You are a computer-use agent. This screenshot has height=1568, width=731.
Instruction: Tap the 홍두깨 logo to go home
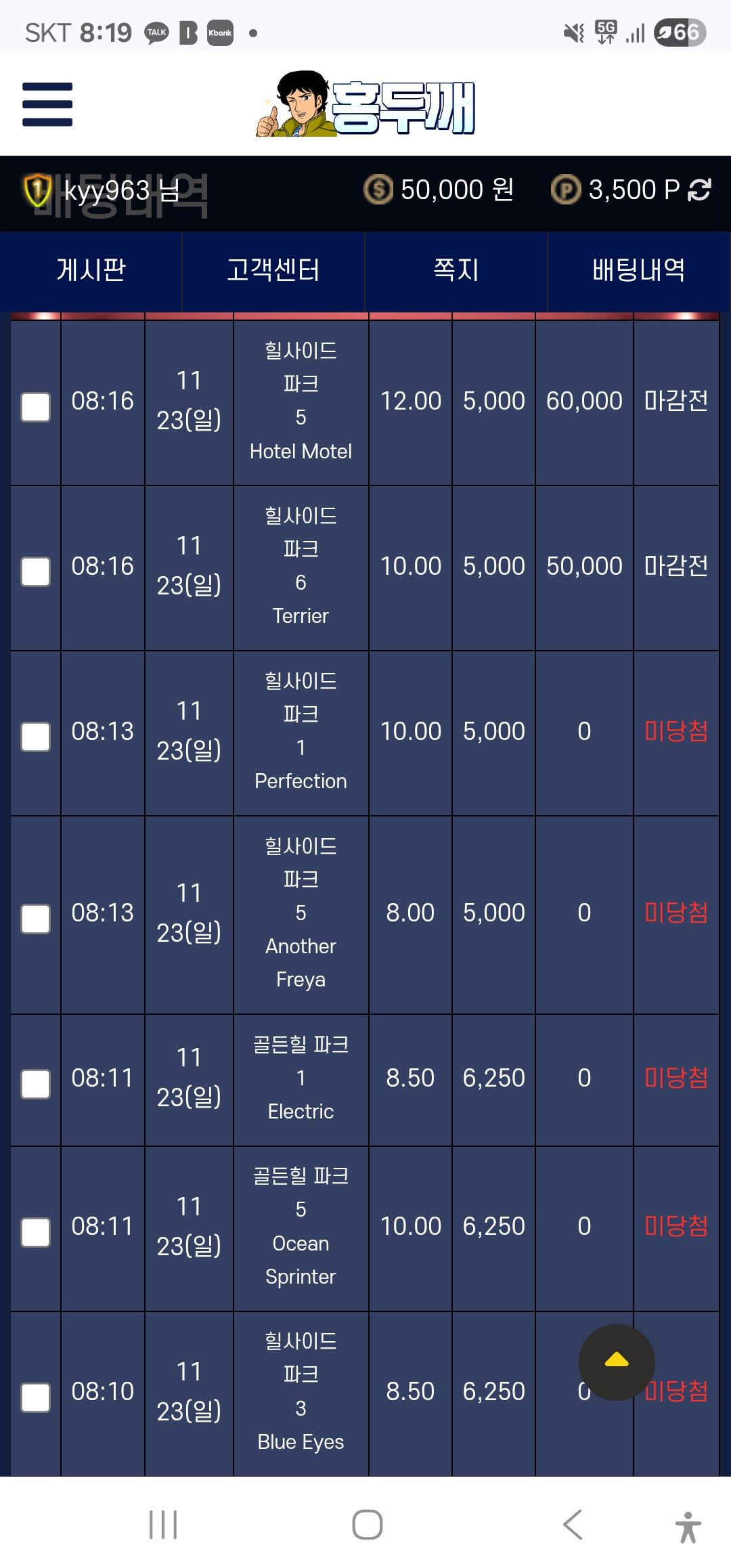(366, 104)
